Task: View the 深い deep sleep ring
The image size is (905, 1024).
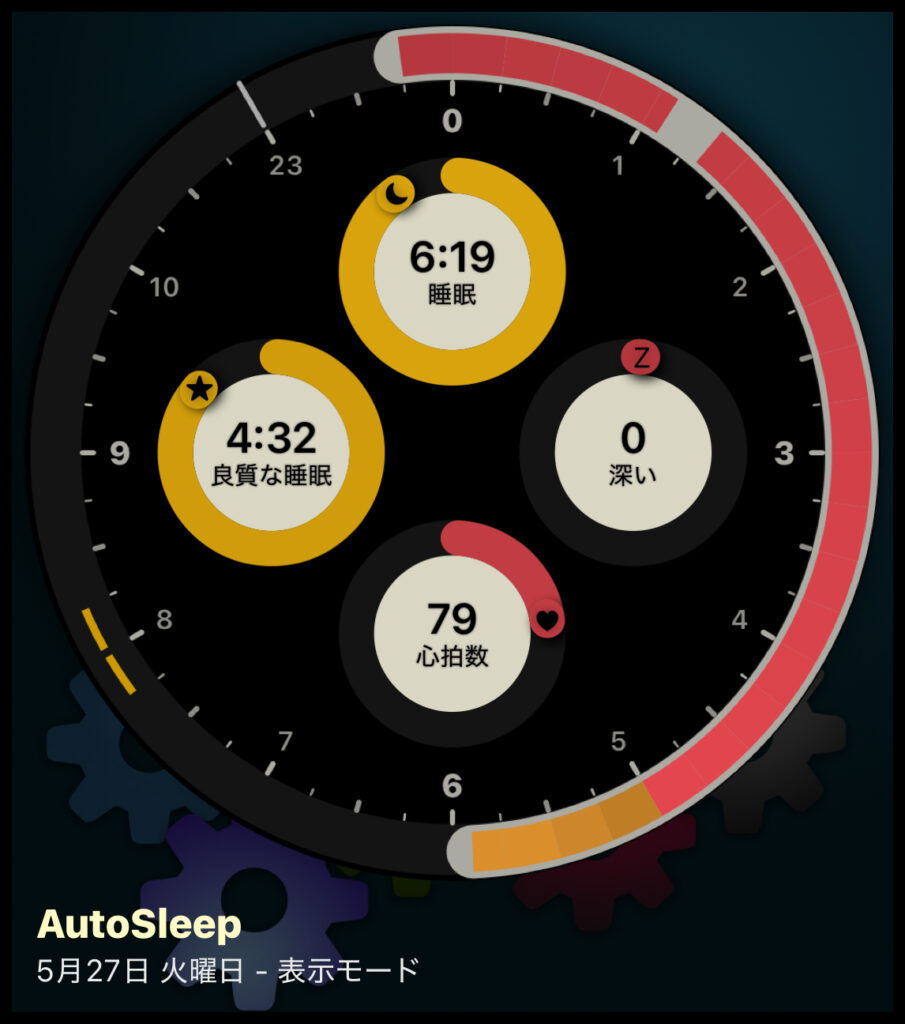Action: pyautogui.click(x=633, y=452)
